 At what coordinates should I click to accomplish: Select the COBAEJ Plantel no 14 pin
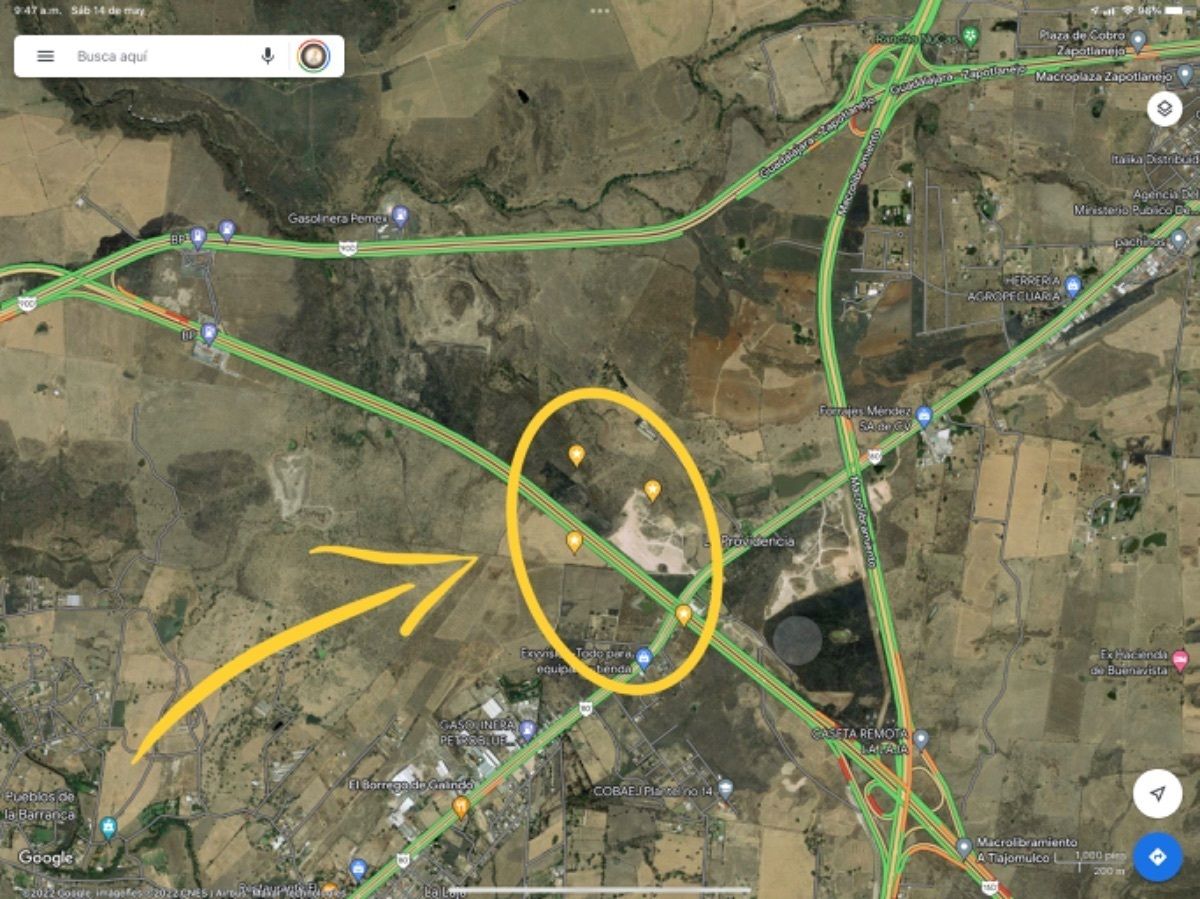[x=726, y=789]
